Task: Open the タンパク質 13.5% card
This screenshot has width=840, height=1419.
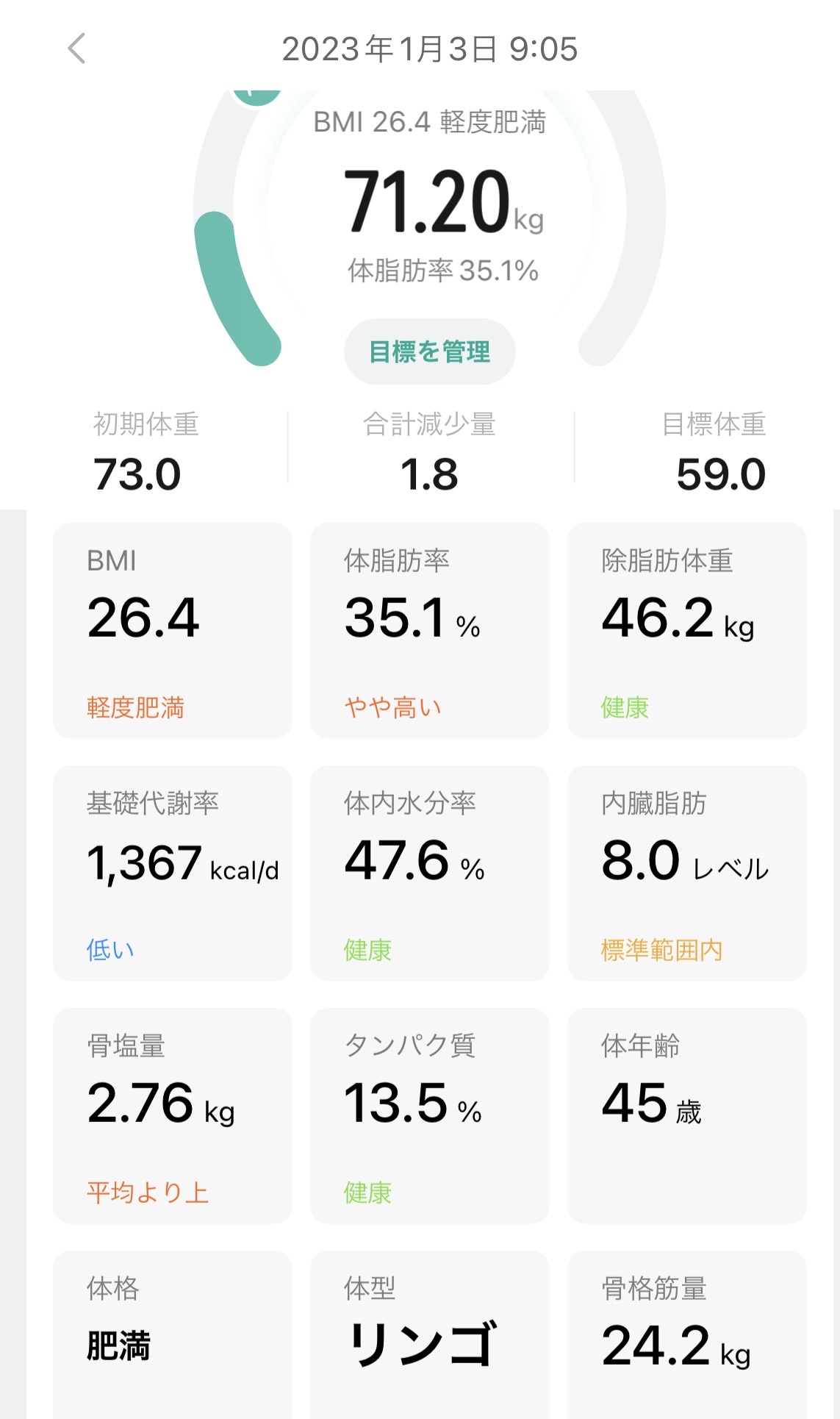Action: click(430, 1116)
